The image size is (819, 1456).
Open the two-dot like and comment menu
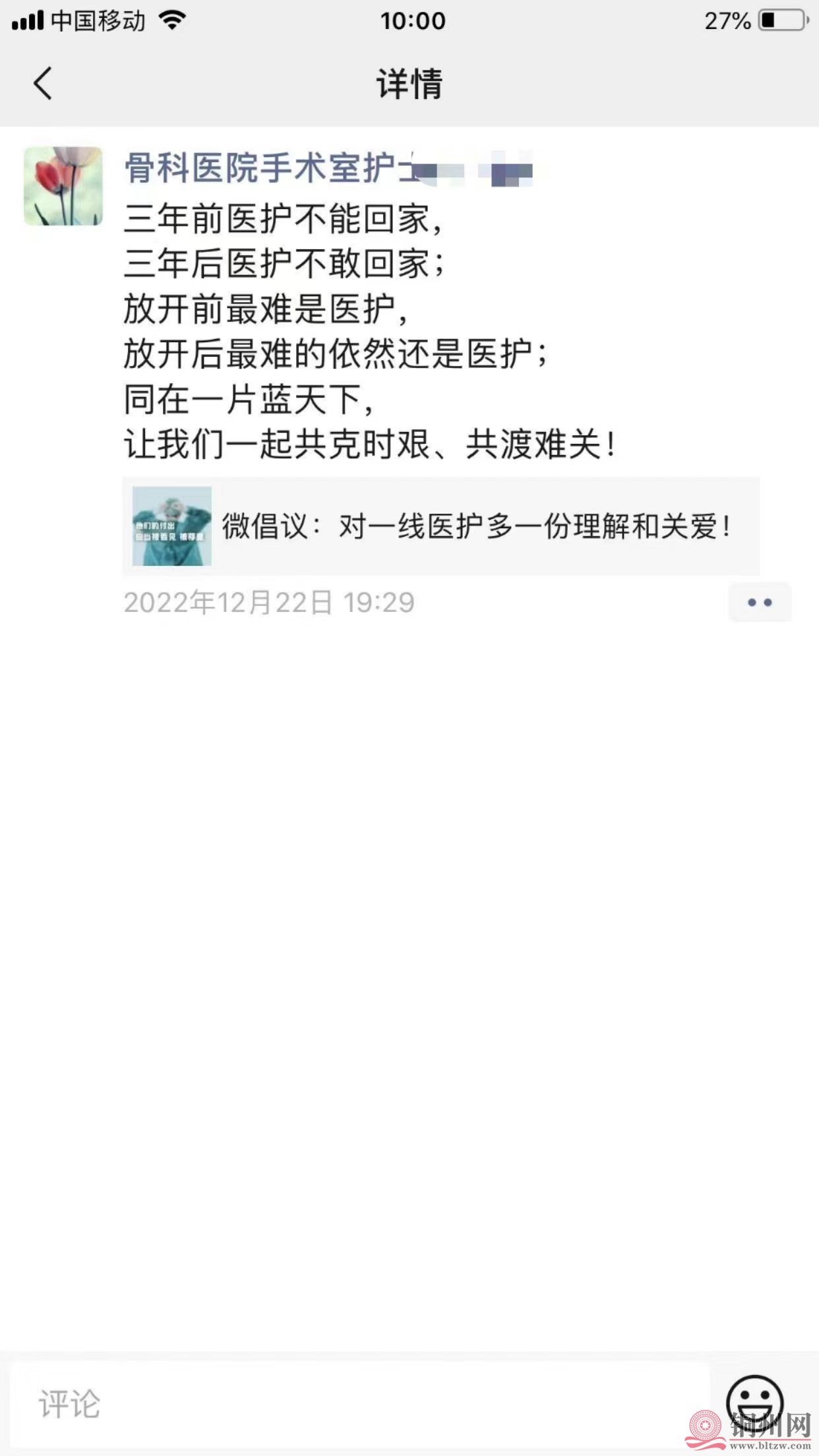tap(759, 602)
